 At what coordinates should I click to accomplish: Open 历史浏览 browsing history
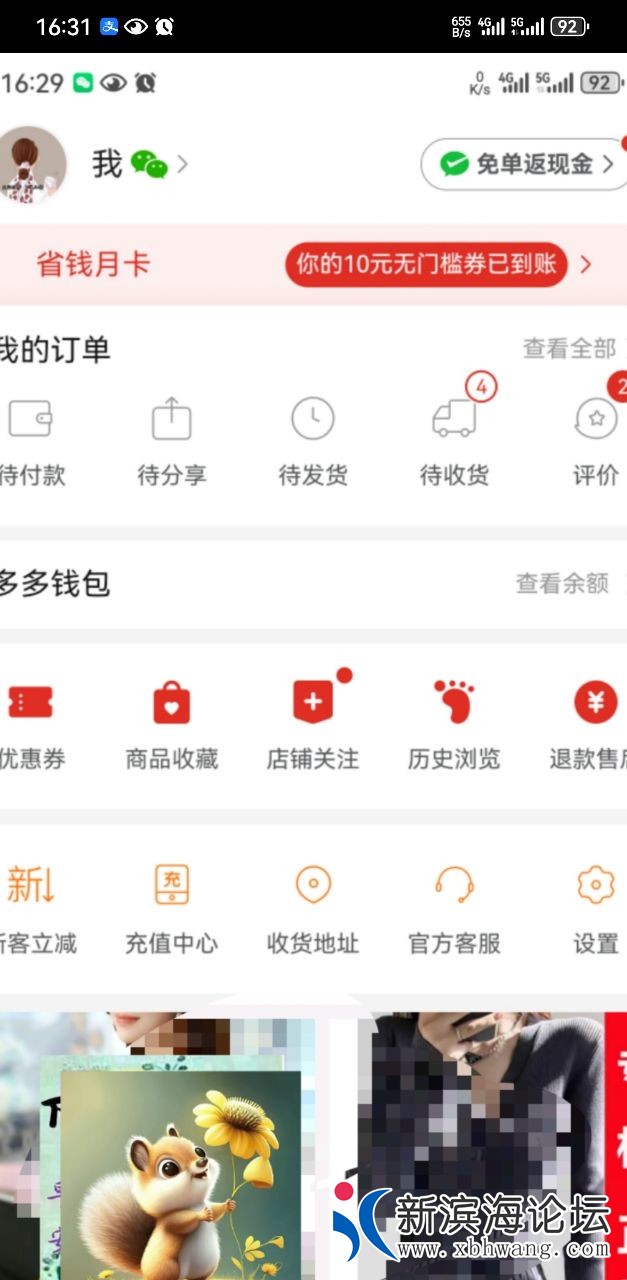tap(454, 725)
